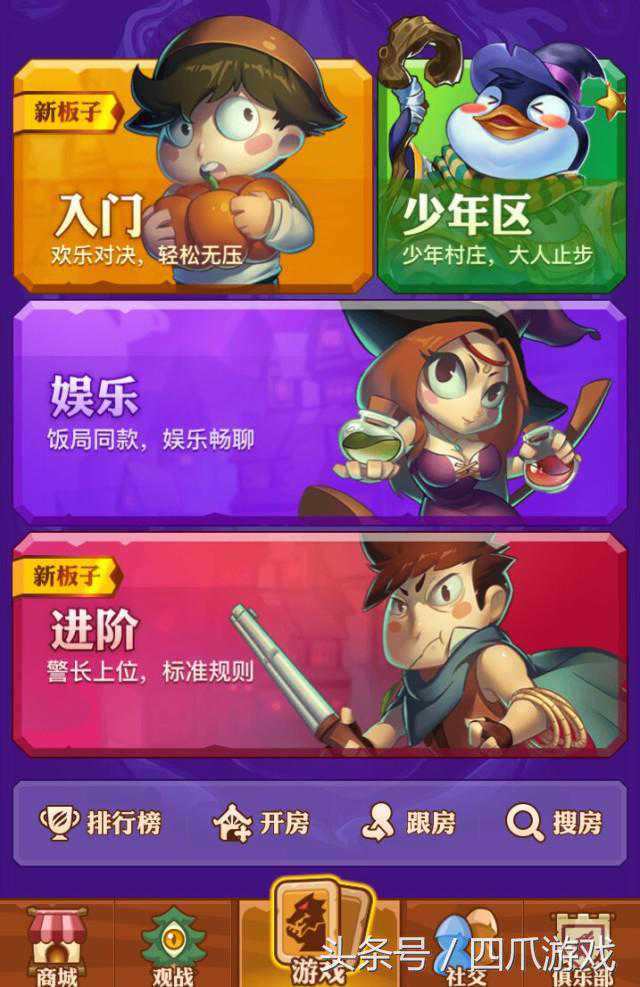
Task: Search for a room with 搜房
Action: pyautogui.click(x=554, y=823)
